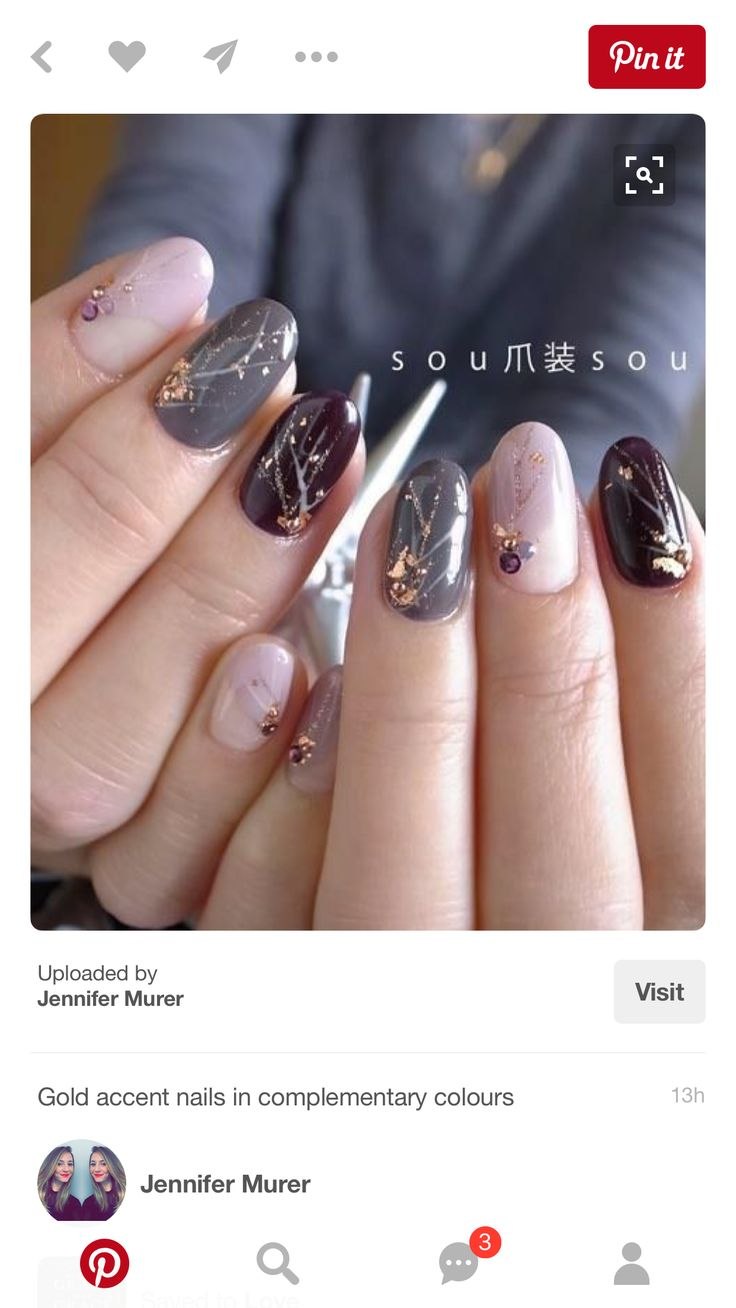Open the nail art pin image
Viewport: 736px width, 1308px height.
coord(368,560)
